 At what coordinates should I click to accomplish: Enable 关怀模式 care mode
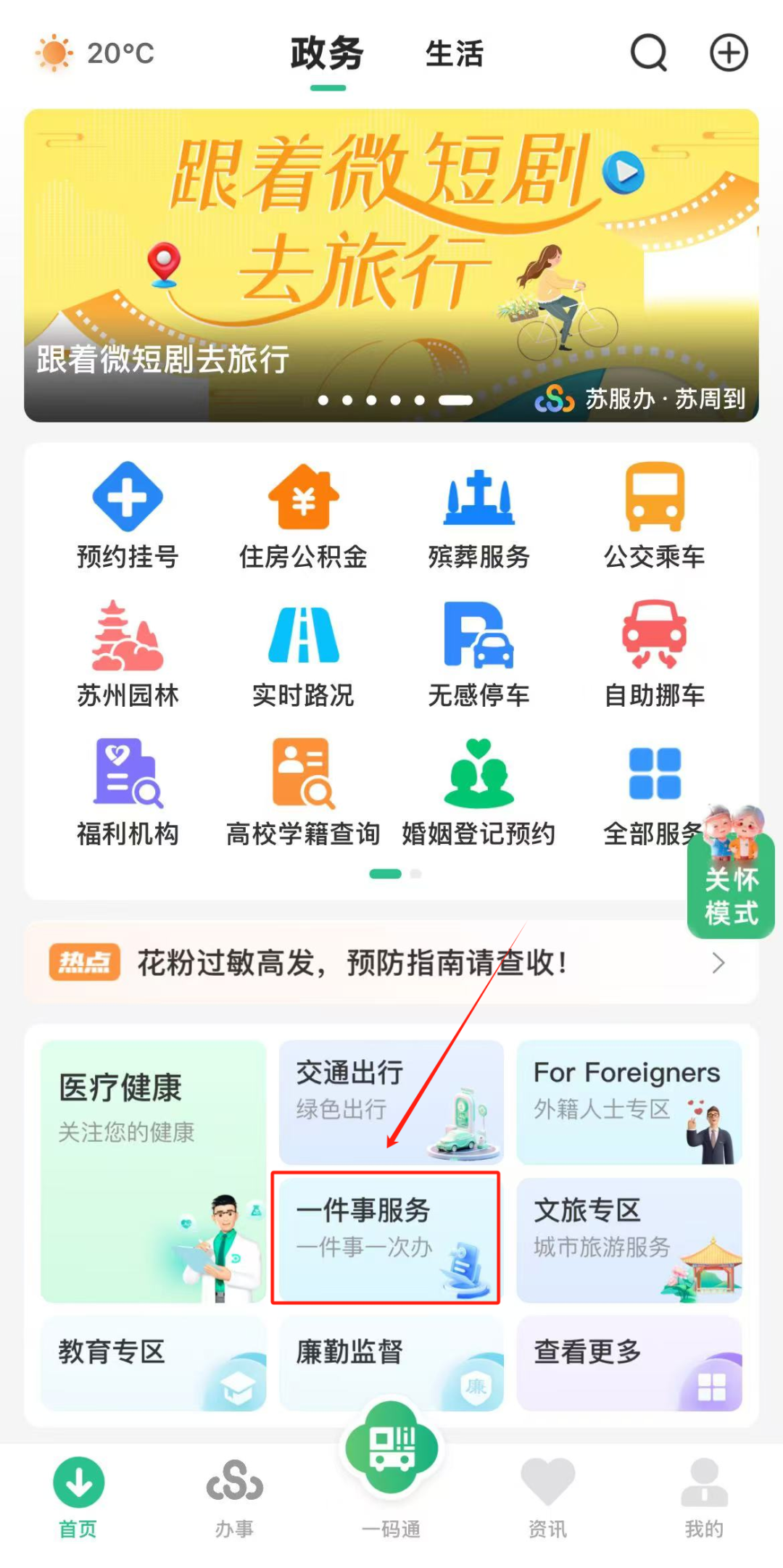click(729, 886)
